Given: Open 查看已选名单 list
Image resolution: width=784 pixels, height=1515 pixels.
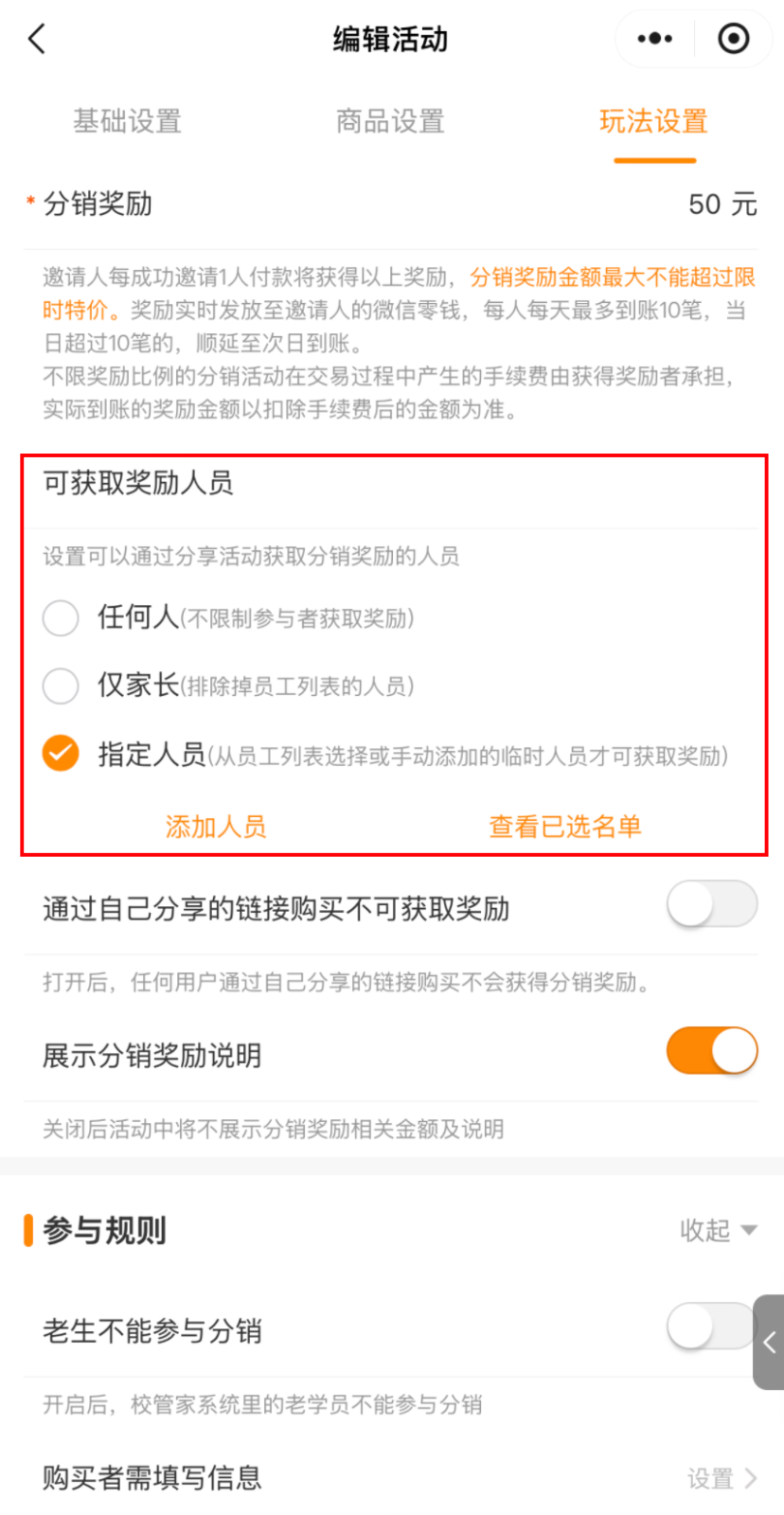Looking at the screenshot, I should tap(564, 826).
